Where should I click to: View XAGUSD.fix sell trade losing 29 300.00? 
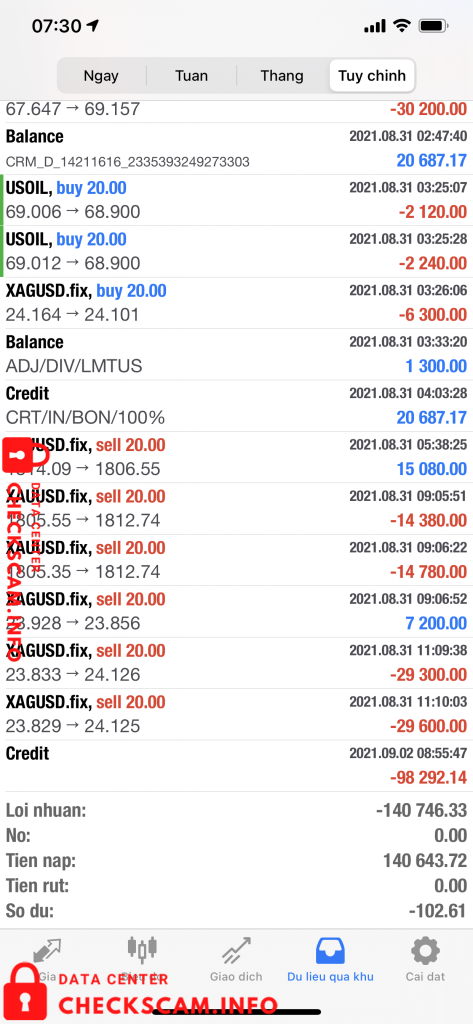click(x=236, y=663)
